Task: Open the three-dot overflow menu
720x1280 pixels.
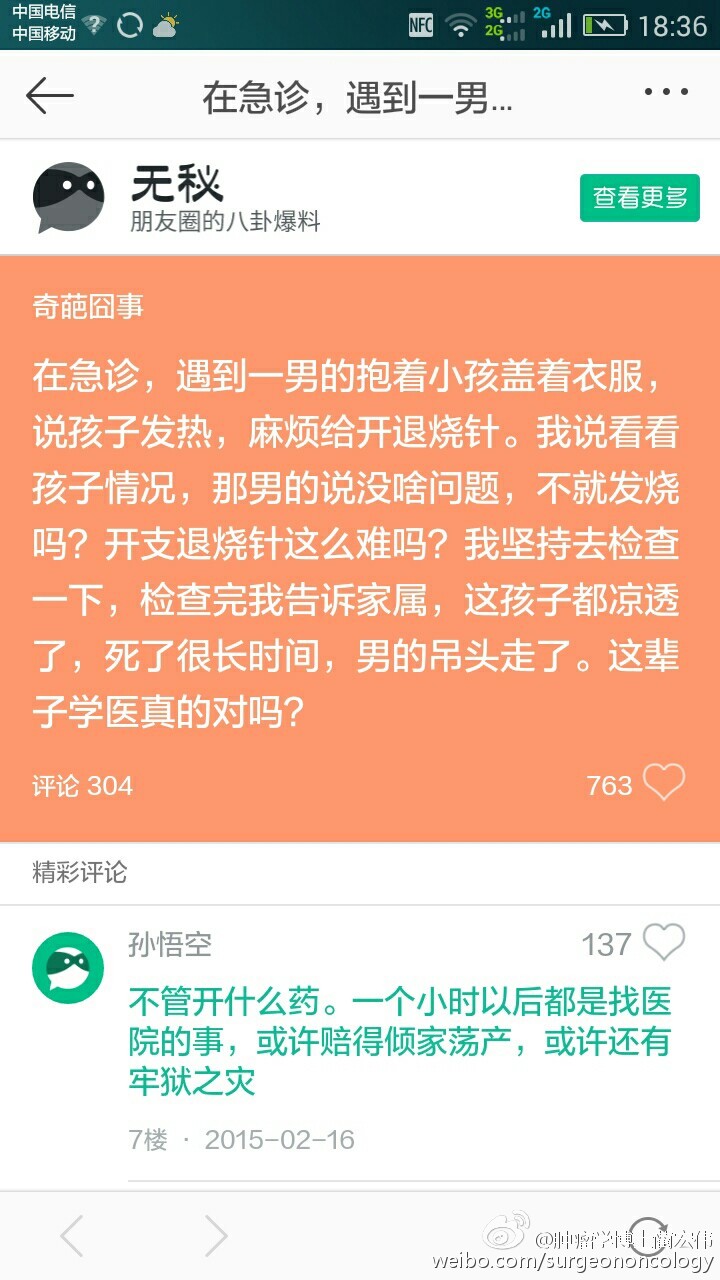Action: pyautogui.click(x=666, y=93)
